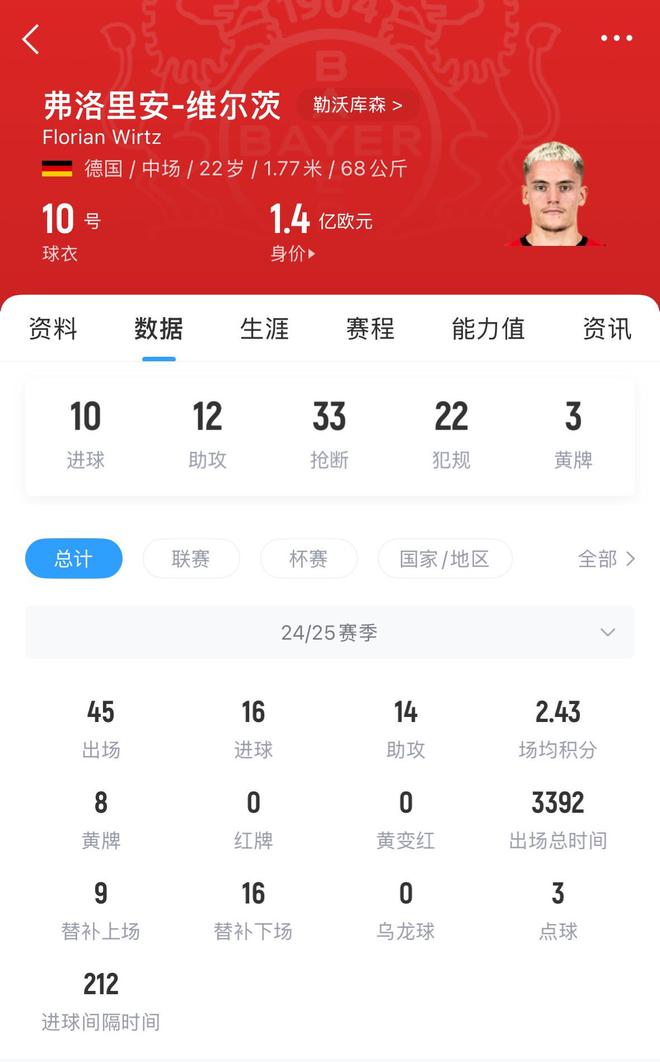Filter stats by 联赛
The image size is (660, 1062).
click(191, 559)
